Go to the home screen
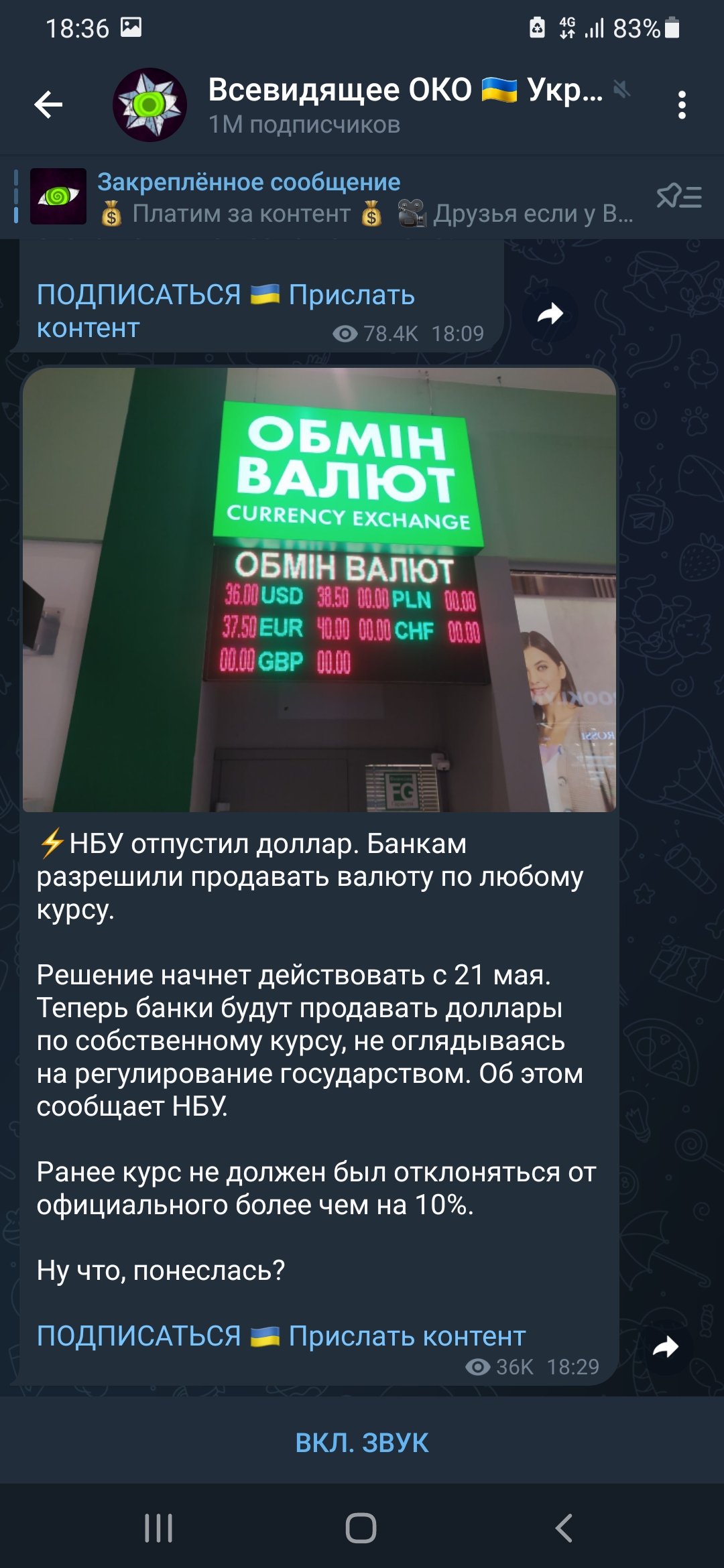This screenshot has width=724, height=1568. pos(361,1528)
